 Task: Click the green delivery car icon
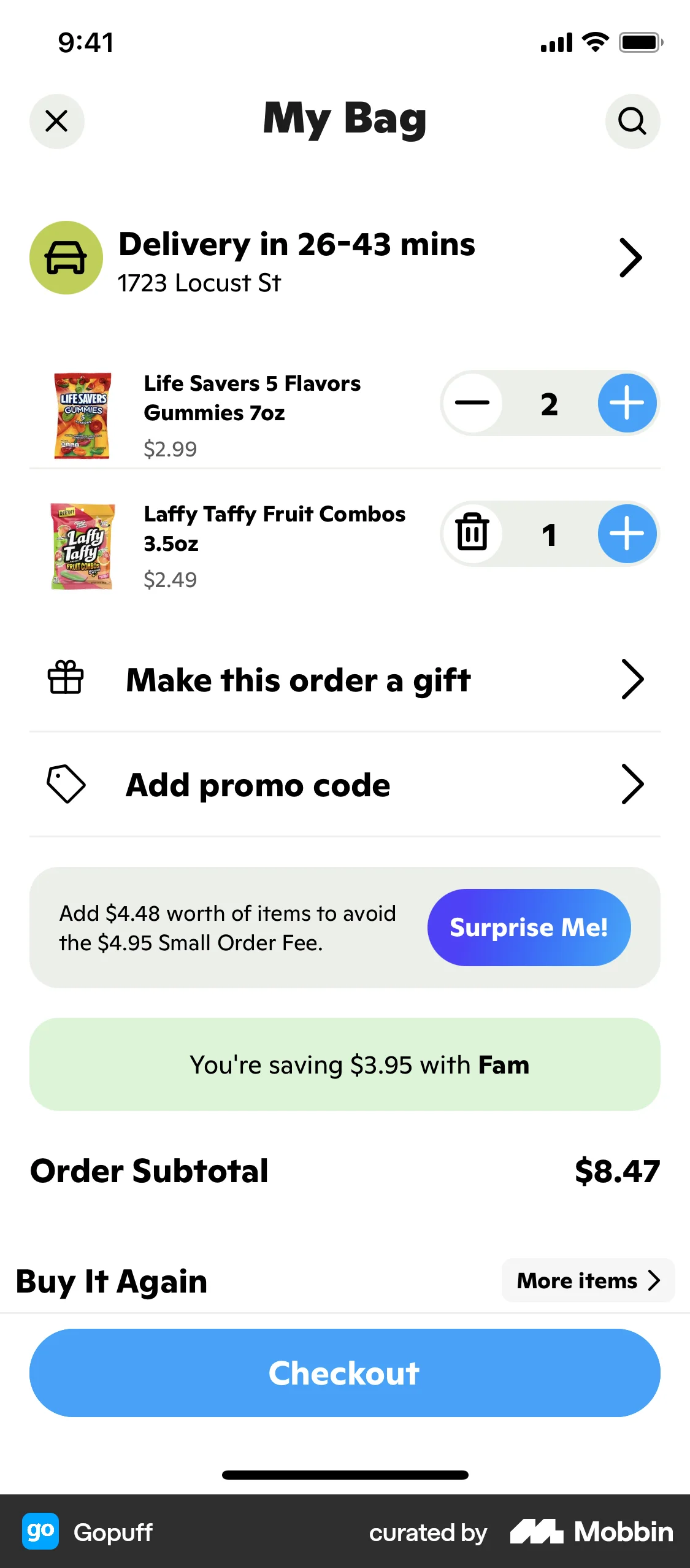tap(66, 258)
